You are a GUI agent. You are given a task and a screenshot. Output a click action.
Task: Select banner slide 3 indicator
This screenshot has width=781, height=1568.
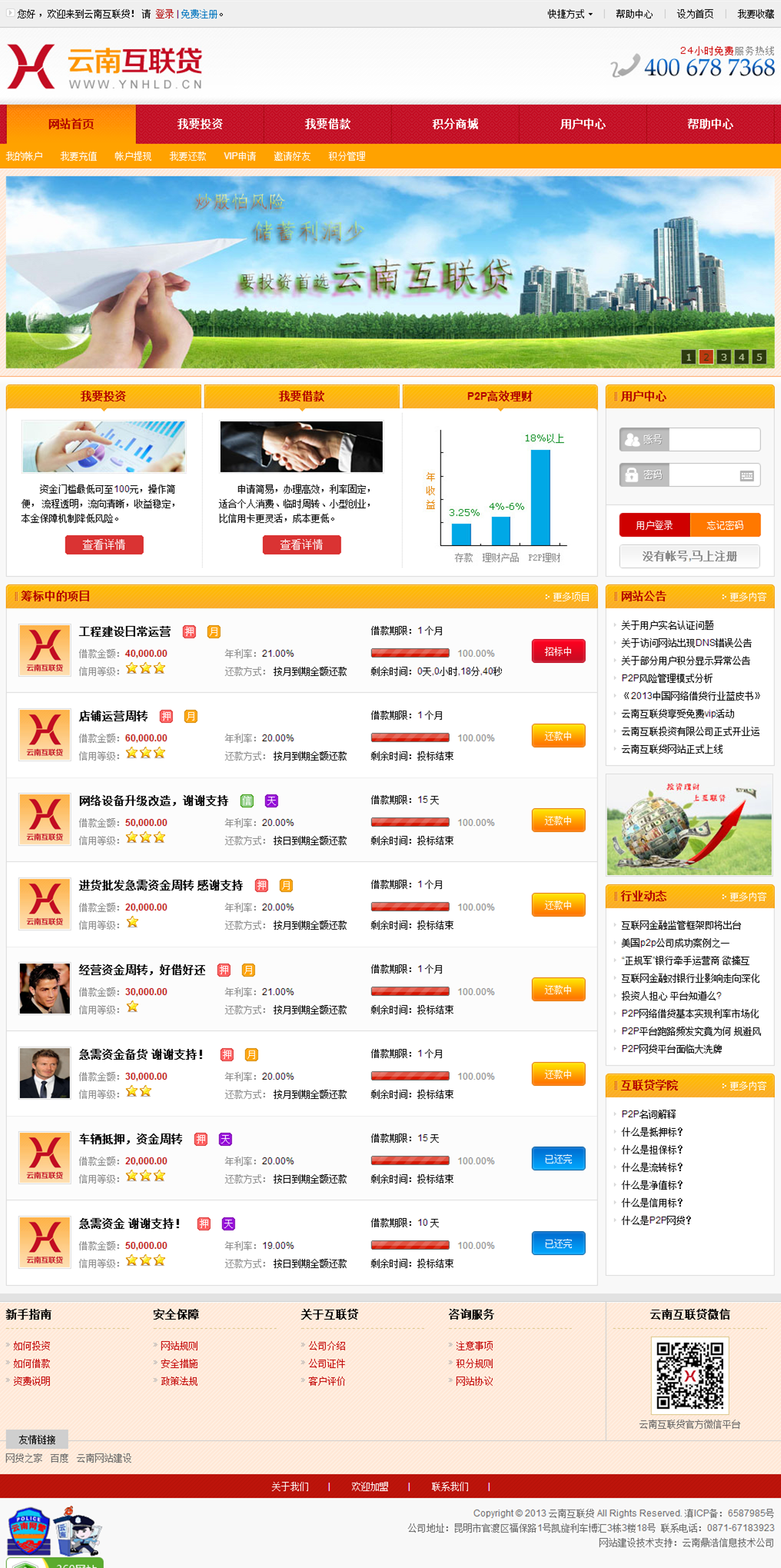[x=723, y=357]
